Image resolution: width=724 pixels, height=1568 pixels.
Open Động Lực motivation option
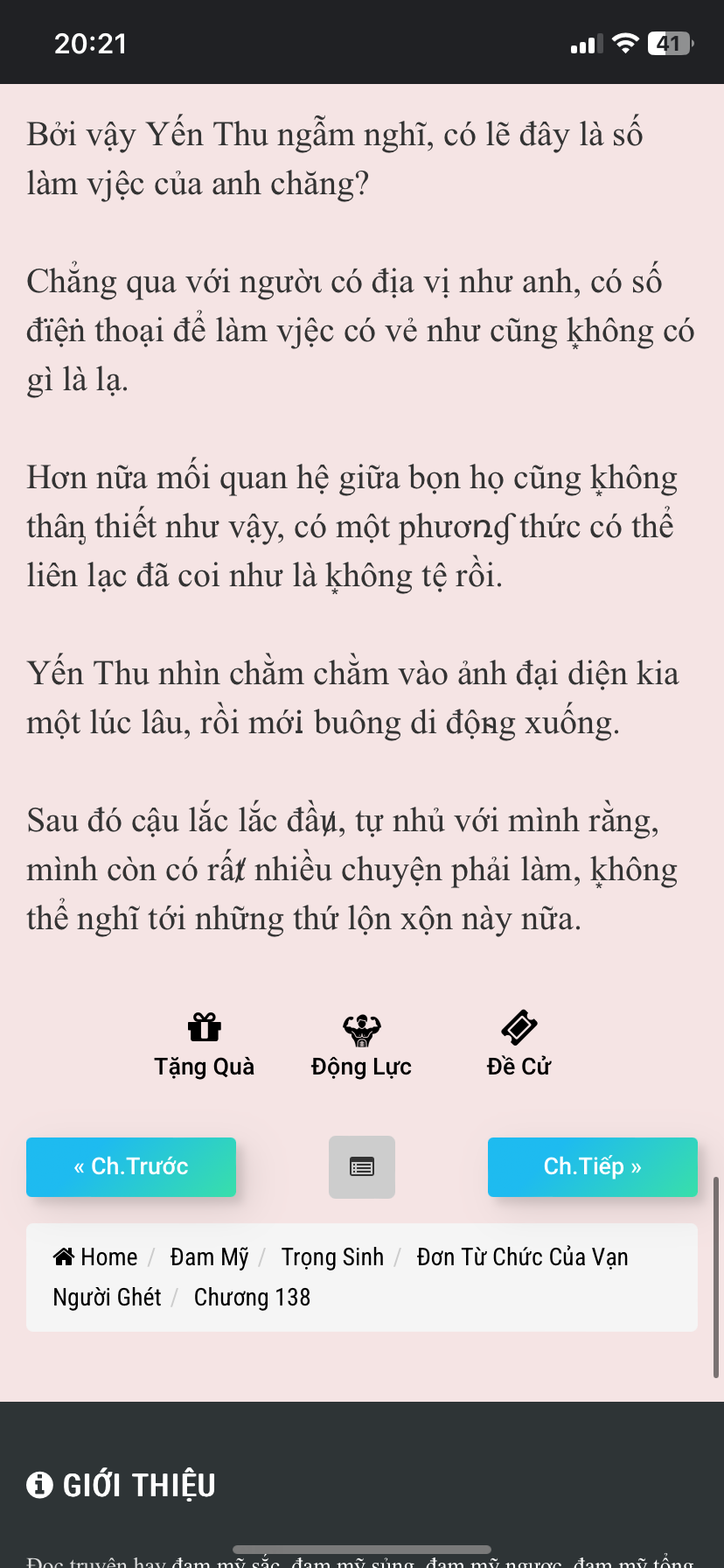[361, 1045]
